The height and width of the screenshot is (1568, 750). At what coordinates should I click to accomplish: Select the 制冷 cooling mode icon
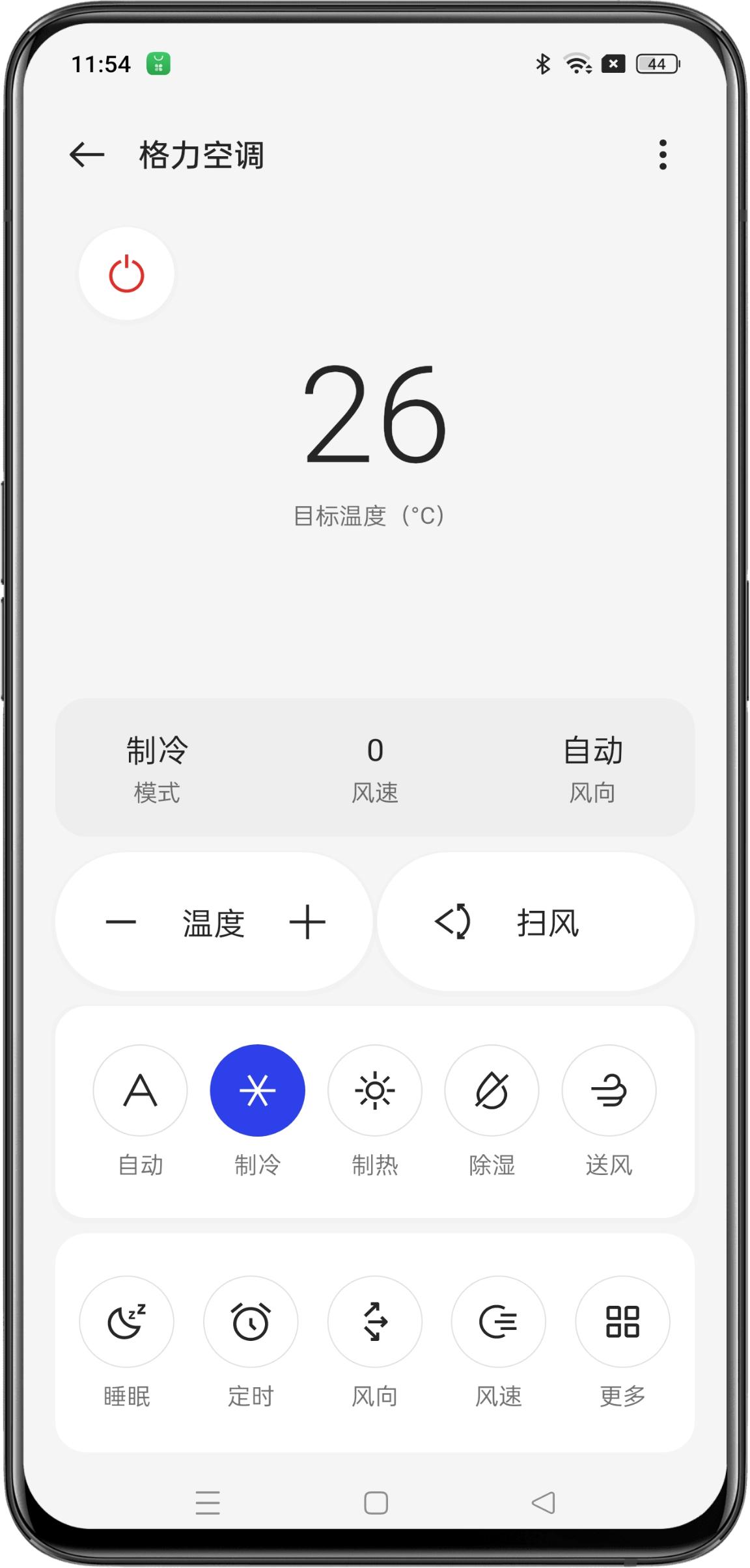(x=257, y=1091)
